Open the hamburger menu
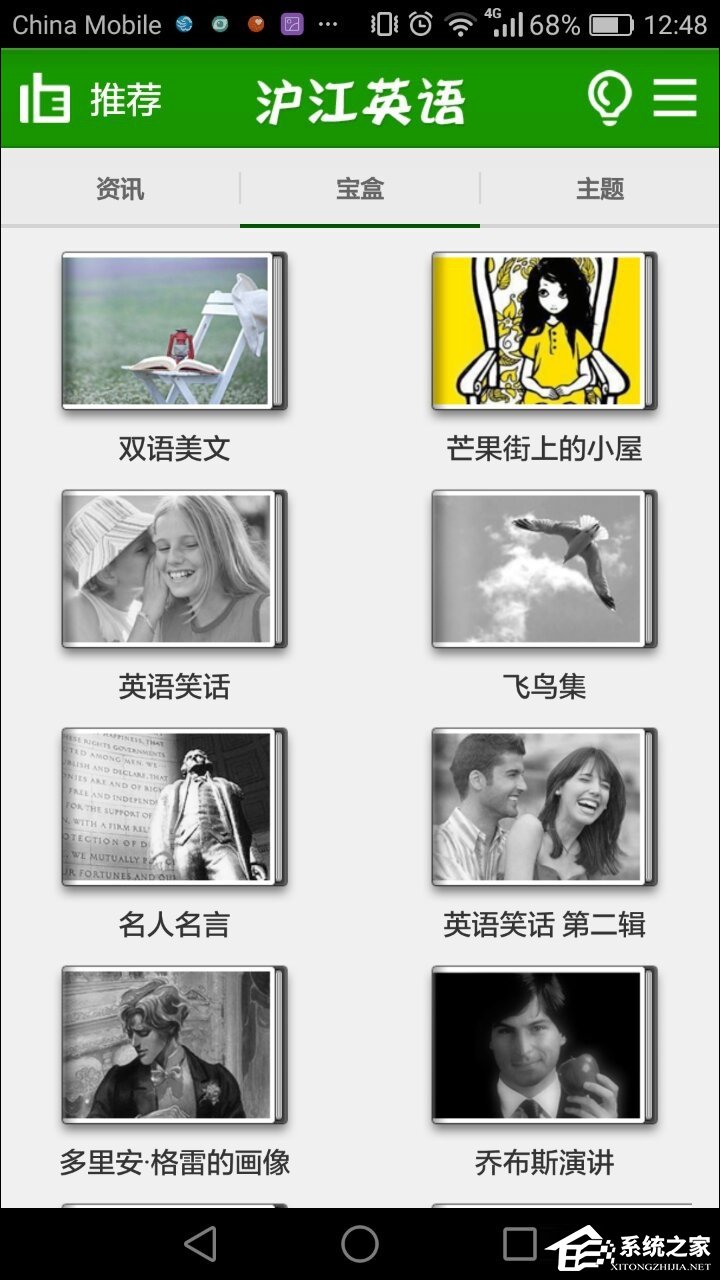Screen dimensions: 720x1280 (x=675, y=99)
